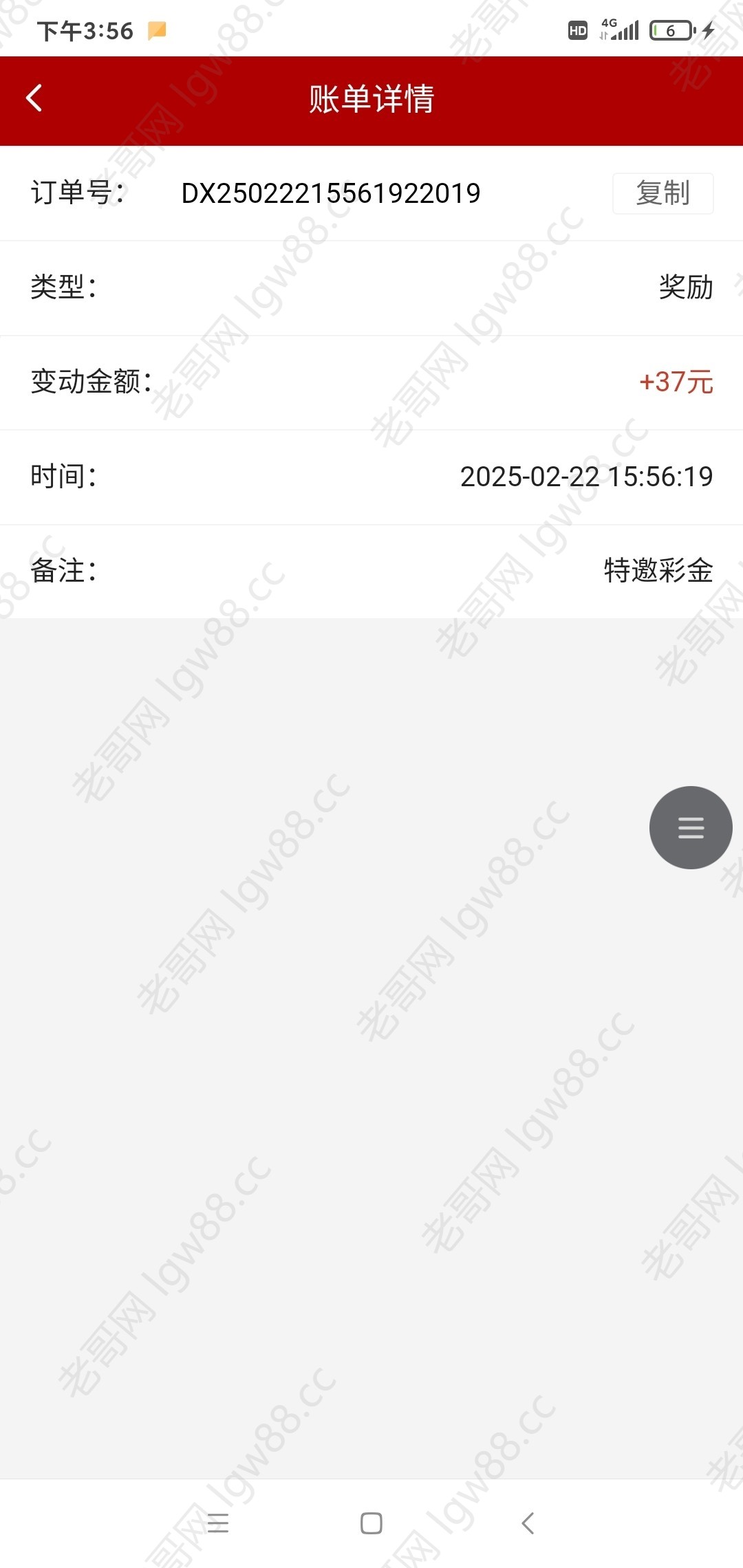Open the floating gray menu button
The width and height of the screenshot is (743, 1568).
[690, 827]
